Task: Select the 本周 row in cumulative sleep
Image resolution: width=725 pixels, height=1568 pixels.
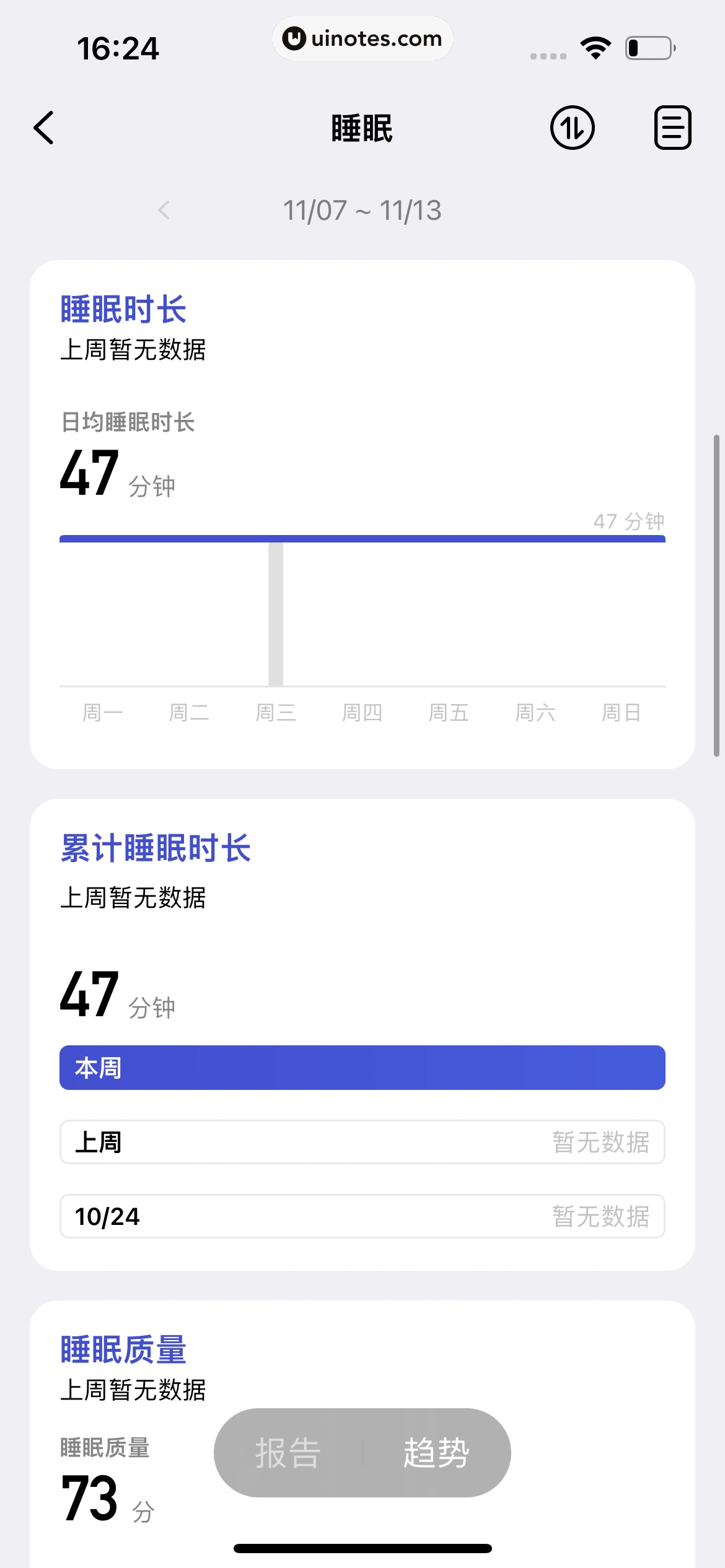Action: (362, 1067)
